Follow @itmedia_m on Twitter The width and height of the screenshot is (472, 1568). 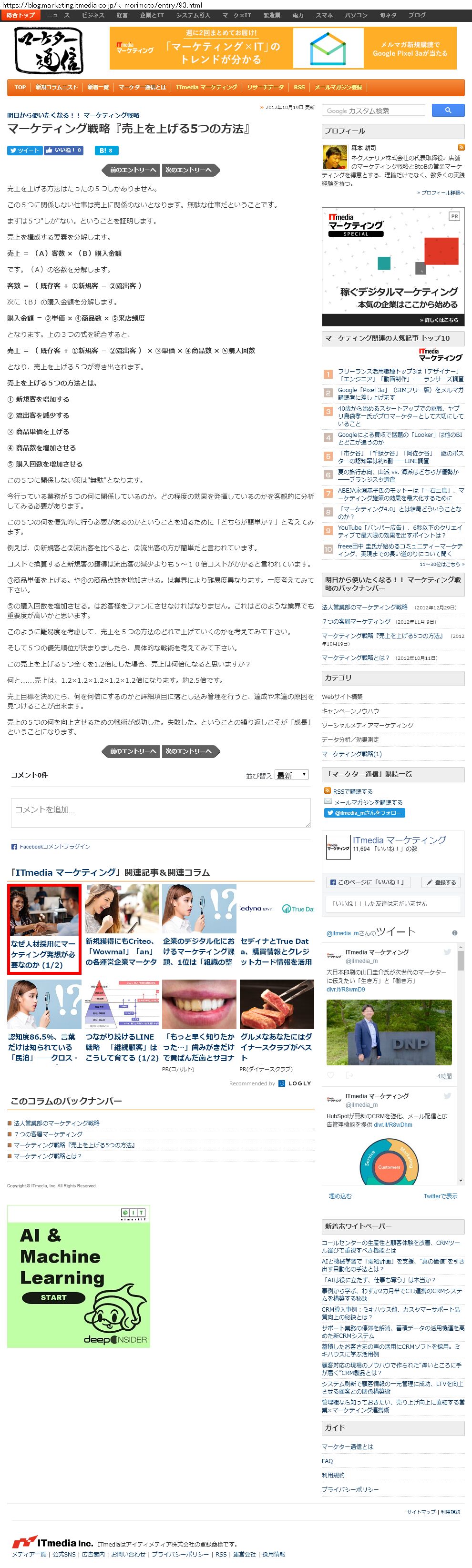click(364, 813)
